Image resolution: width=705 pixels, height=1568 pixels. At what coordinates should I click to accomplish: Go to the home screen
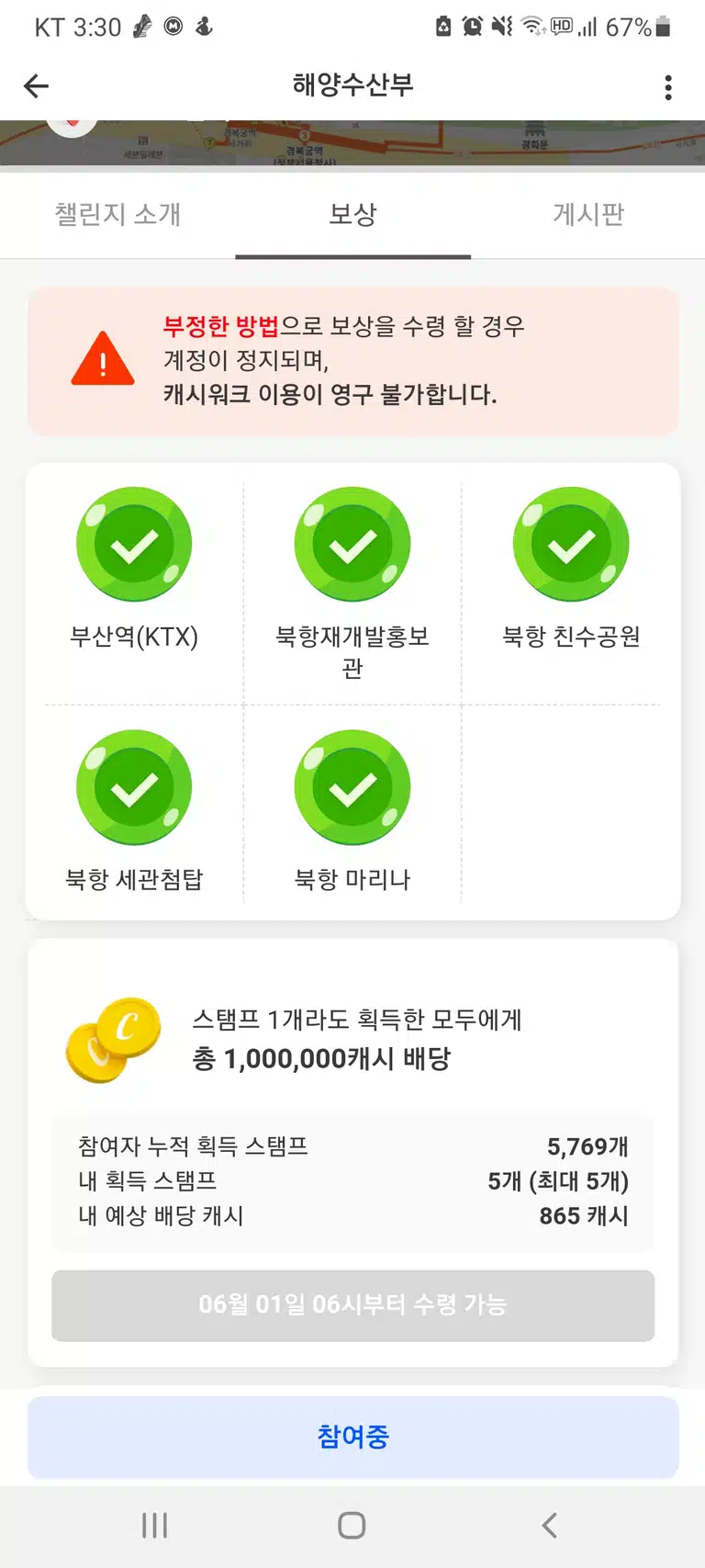pos(352,1526)
